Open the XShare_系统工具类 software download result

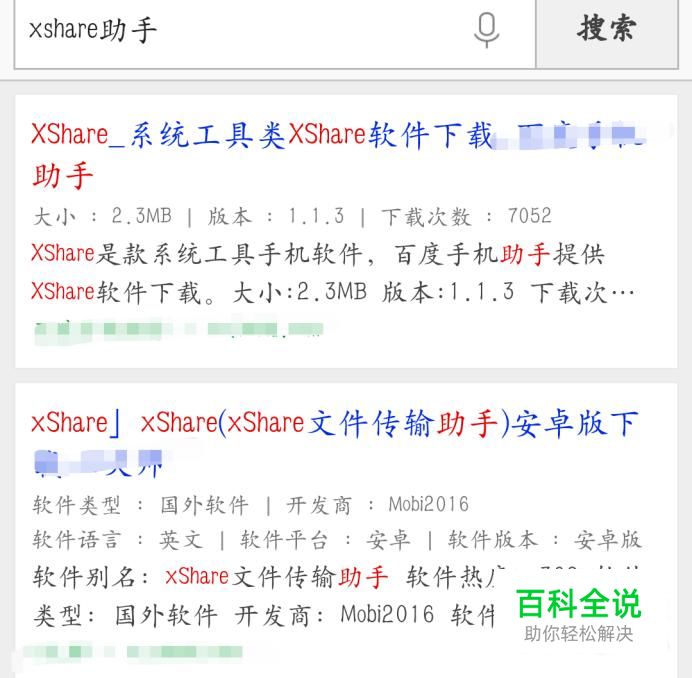click(262, 136)
